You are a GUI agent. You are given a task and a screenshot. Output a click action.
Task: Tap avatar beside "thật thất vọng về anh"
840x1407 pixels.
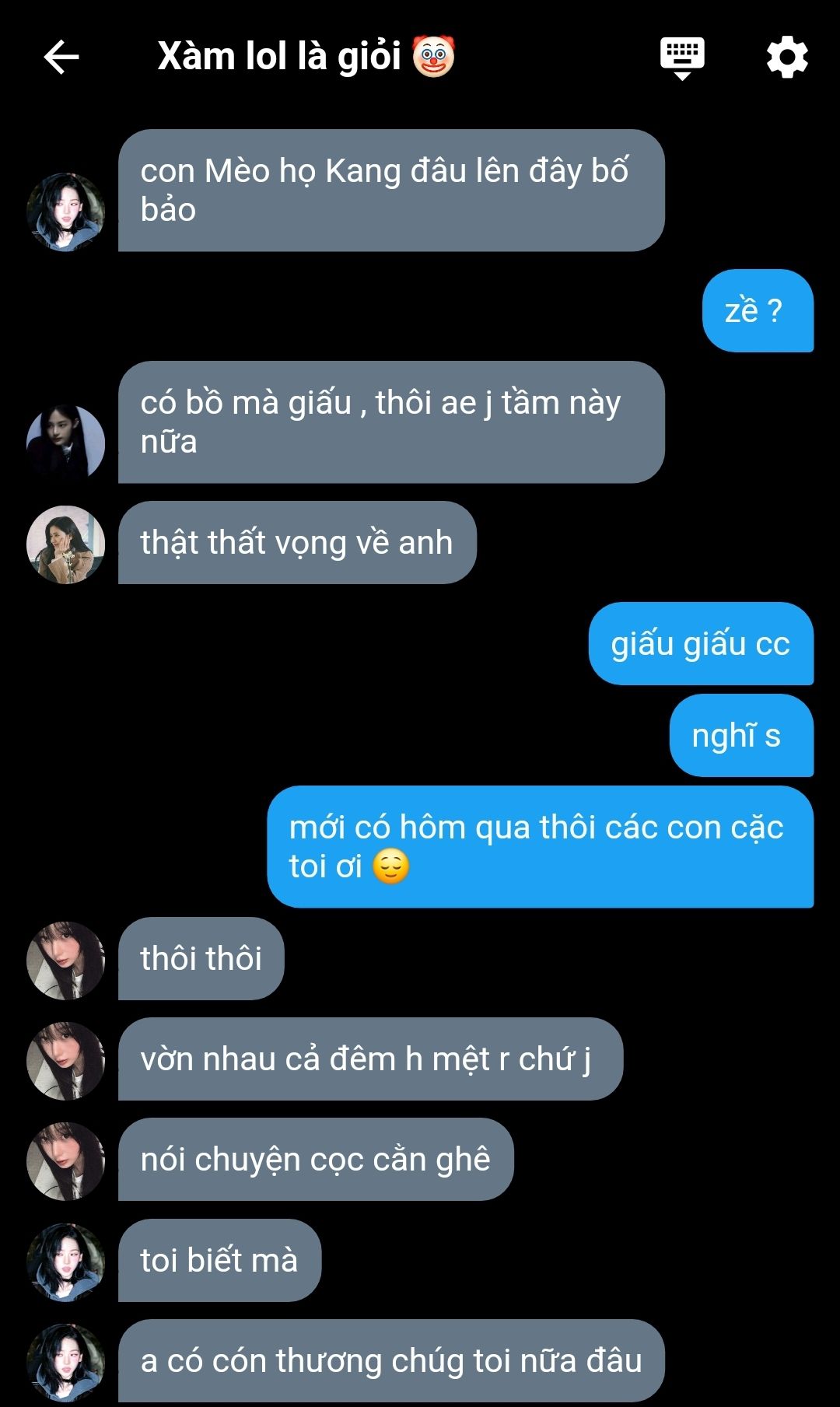(x=66, y=544)
